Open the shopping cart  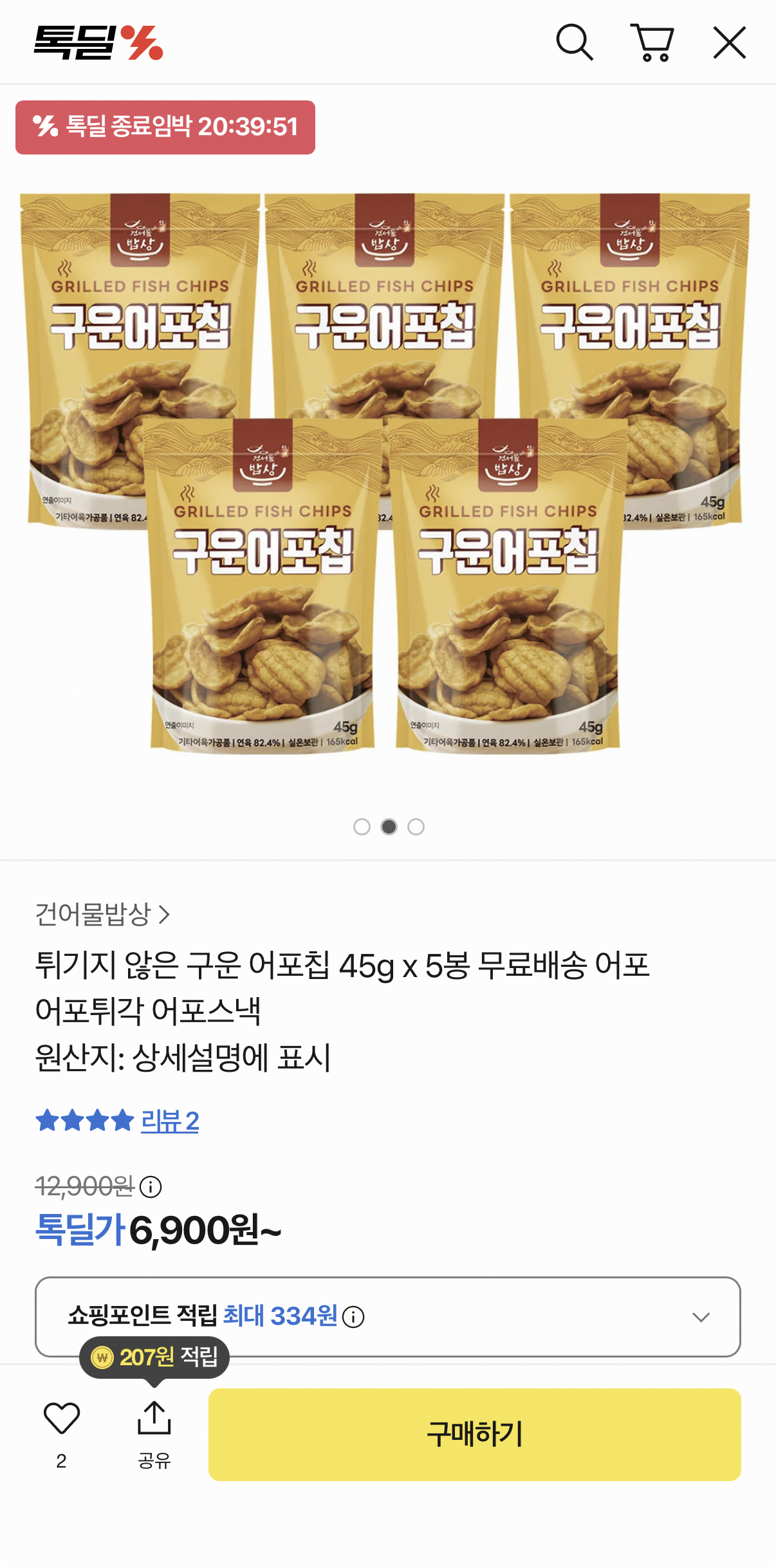652,43
